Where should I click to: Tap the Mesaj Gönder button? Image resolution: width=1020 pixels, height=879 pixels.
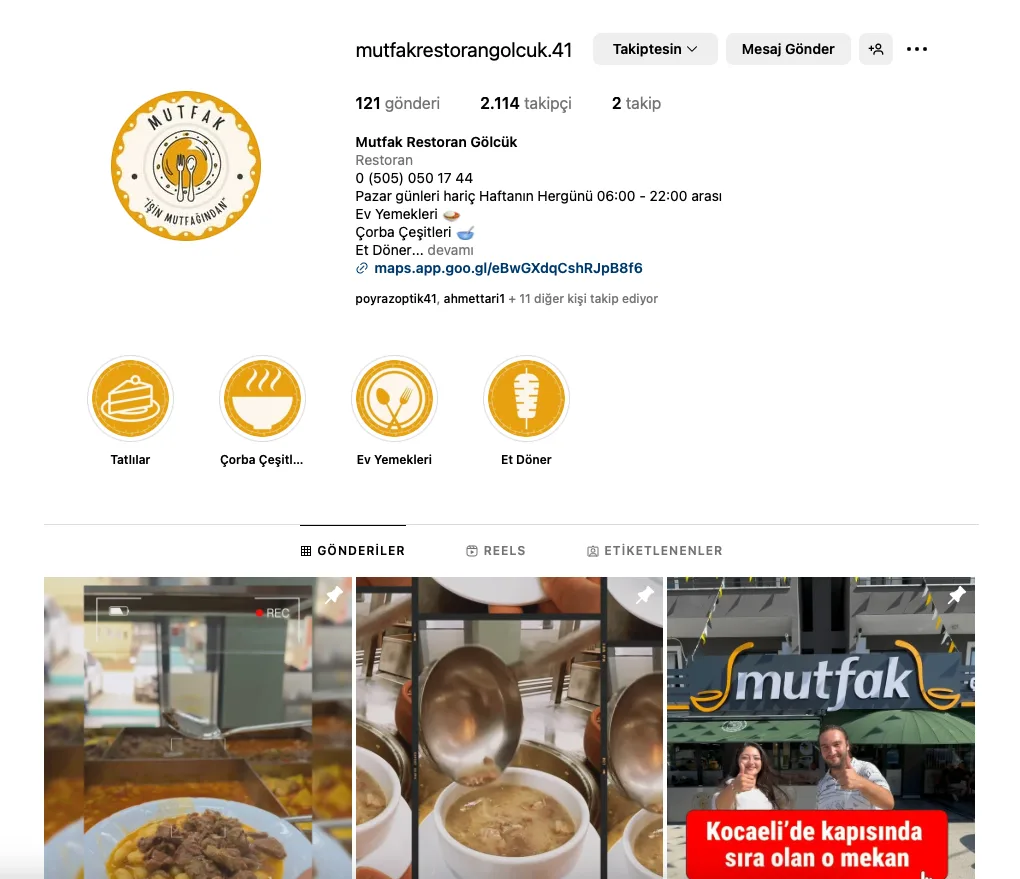(787, 49)
